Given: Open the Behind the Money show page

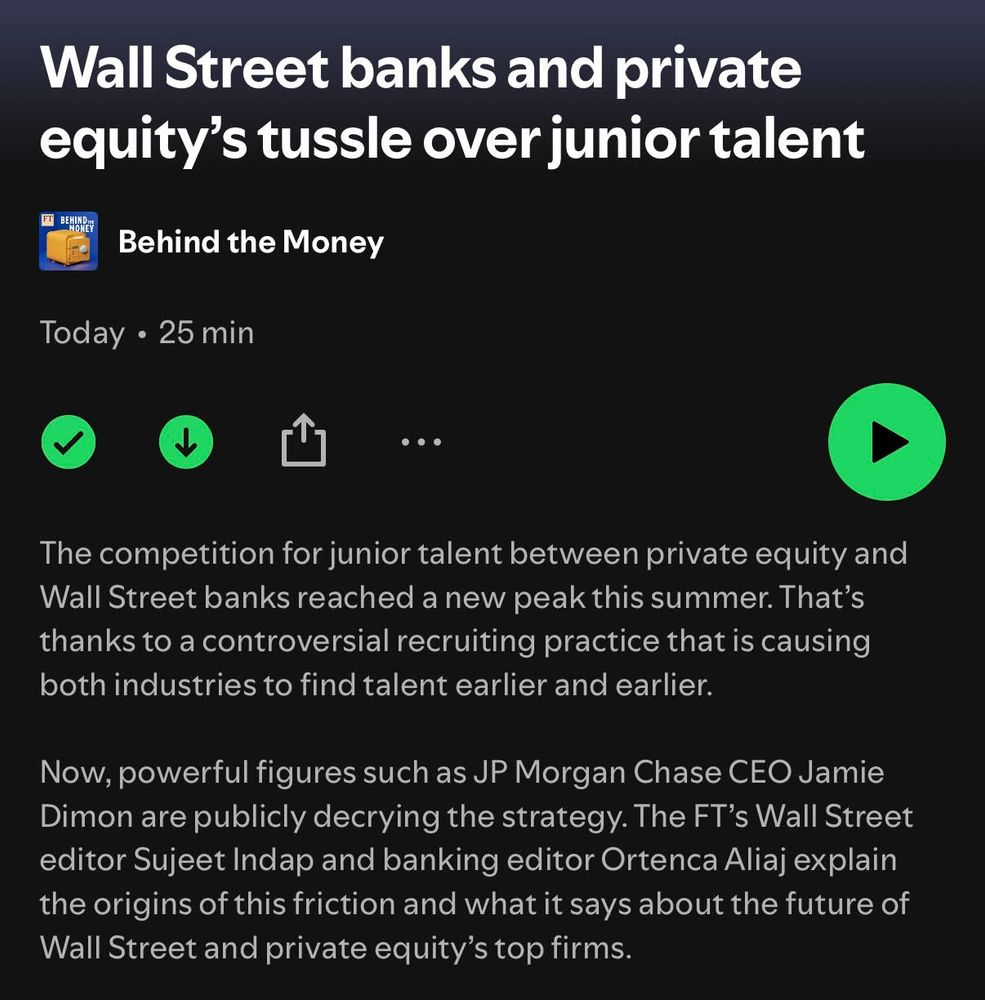Looking at the screenshot, I should click(x=250, y=242).
